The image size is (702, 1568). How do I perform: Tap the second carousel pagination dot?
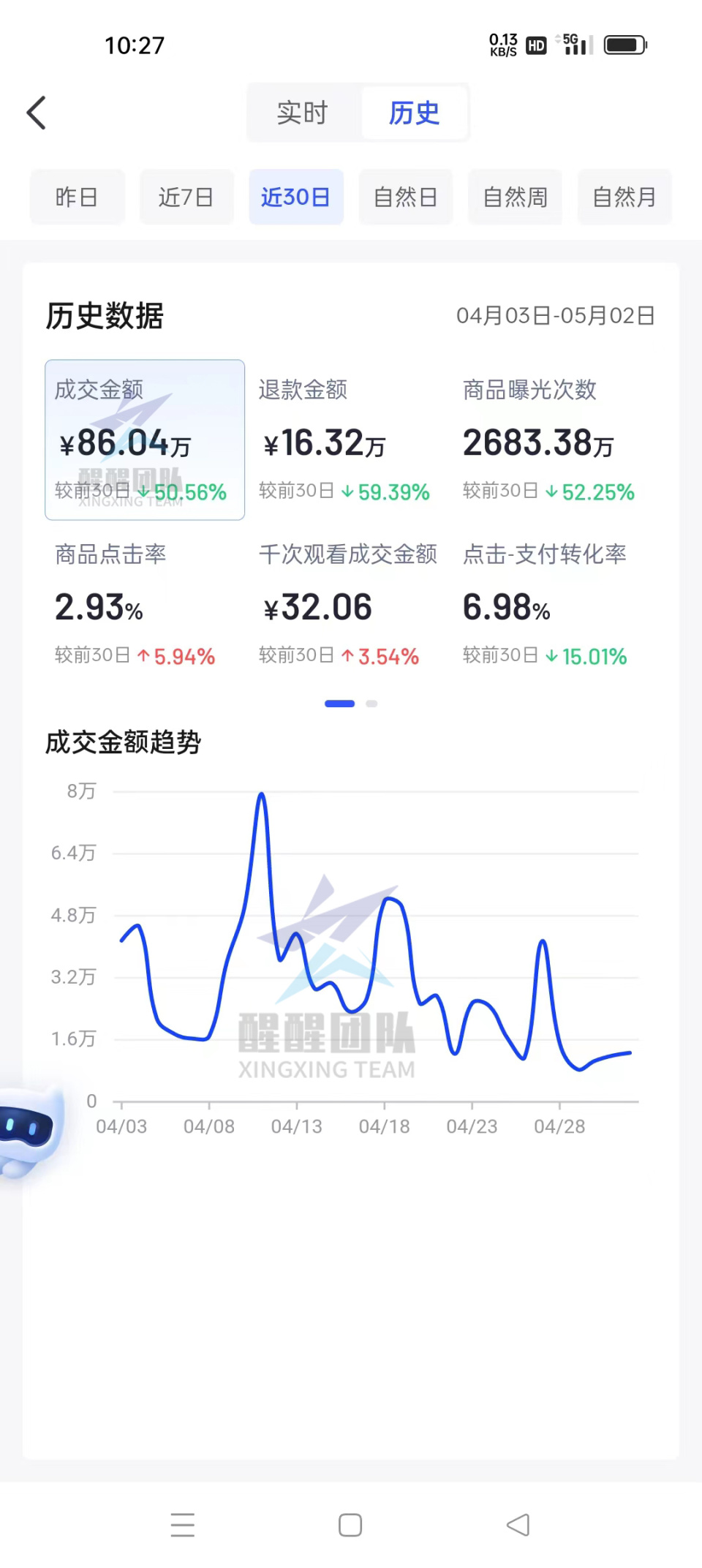coord(371,704)
